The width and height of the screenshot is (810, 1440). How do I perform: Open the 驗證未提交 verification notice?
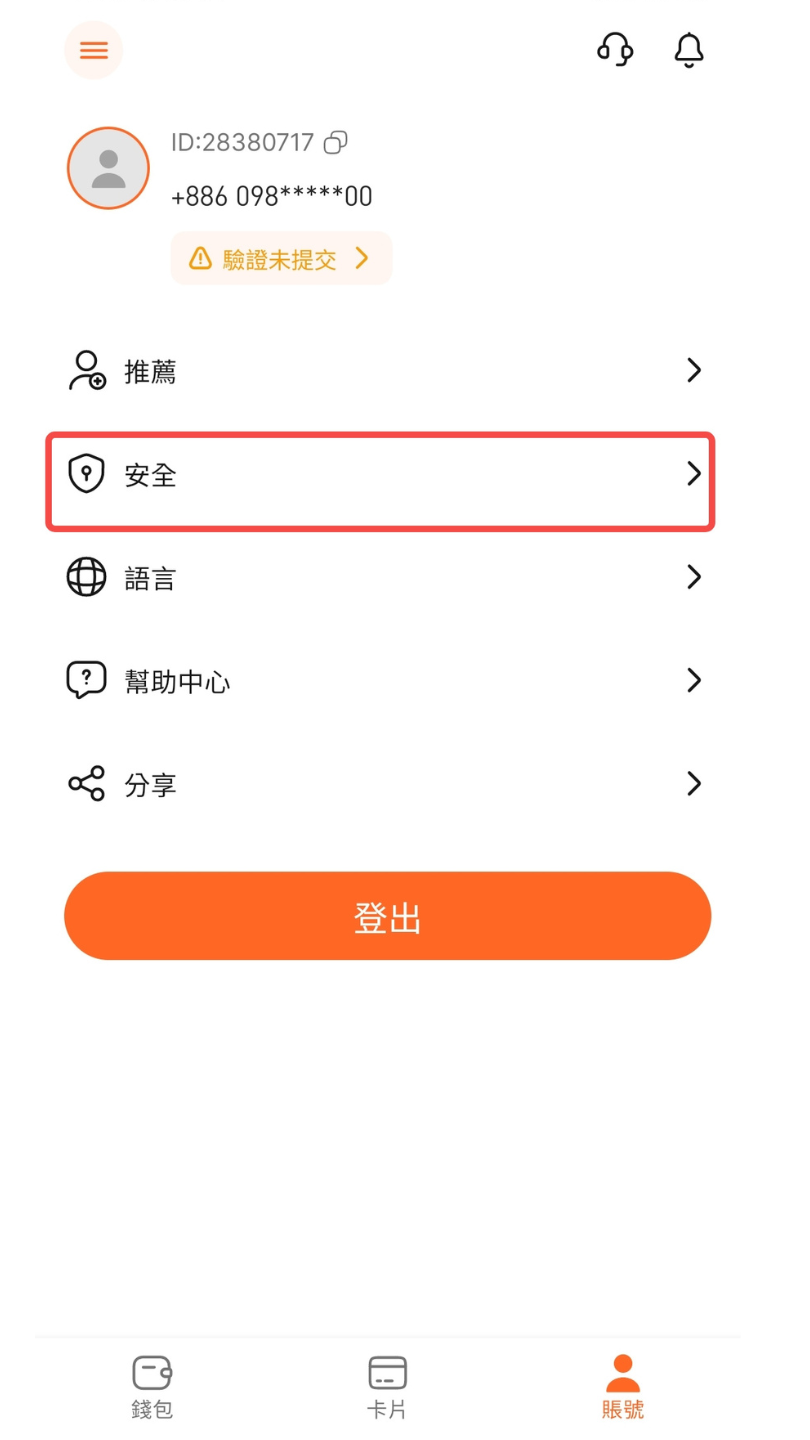[x=281, y=259]
